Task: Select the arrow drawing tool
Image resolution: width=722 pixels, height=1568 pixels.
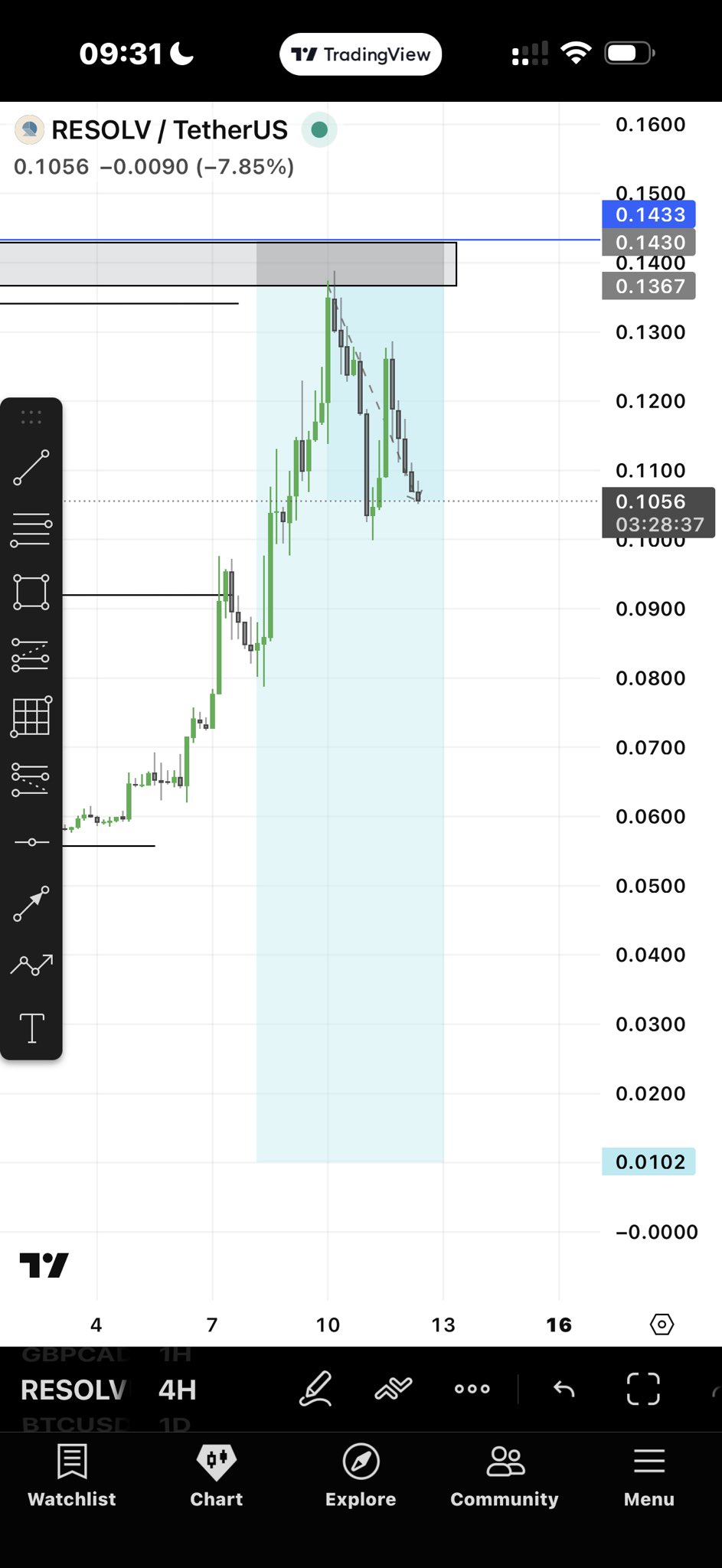Action: pos(31,904)
